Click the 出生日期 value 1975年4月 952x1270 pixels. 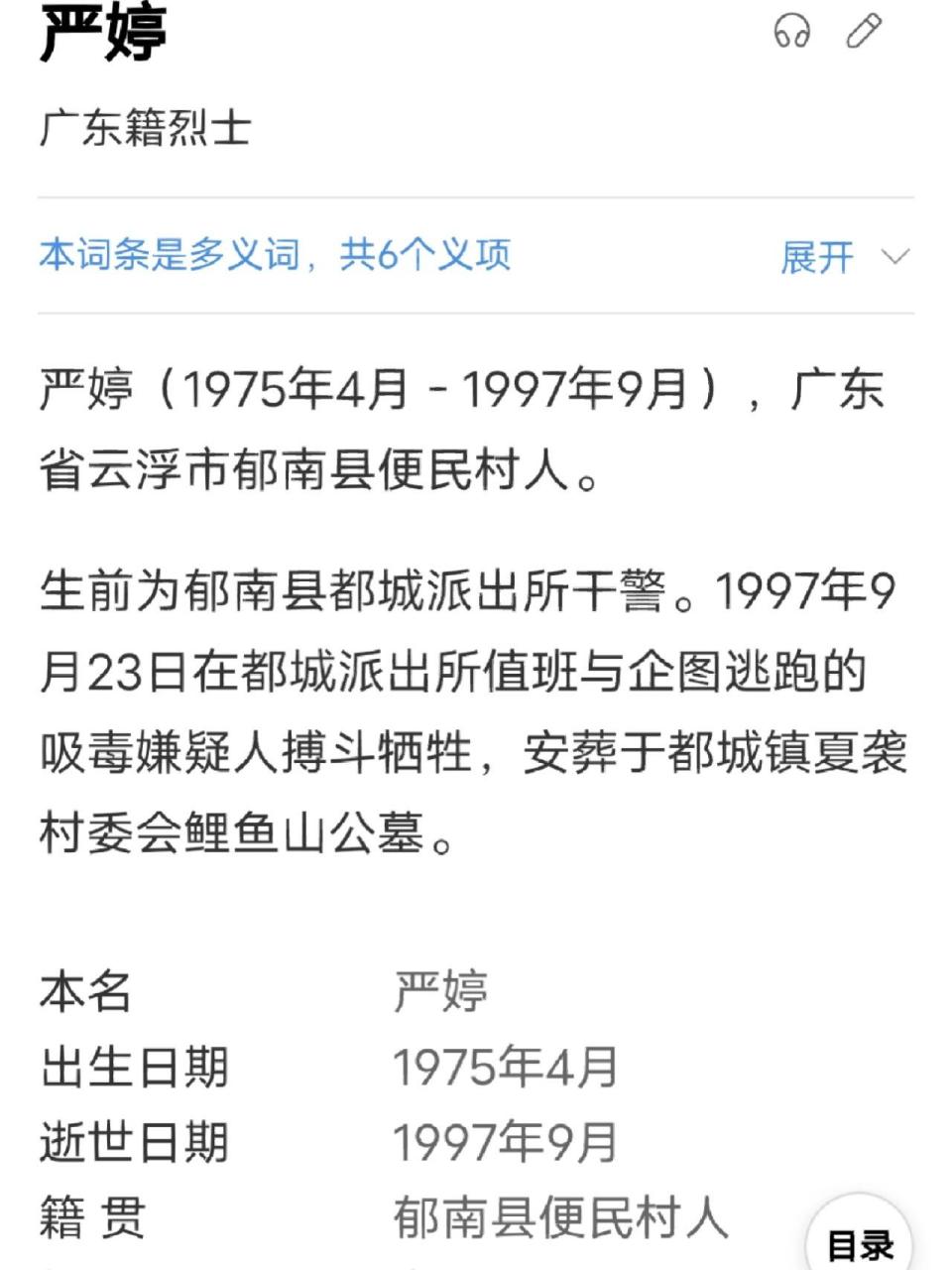coord(506,1067)
